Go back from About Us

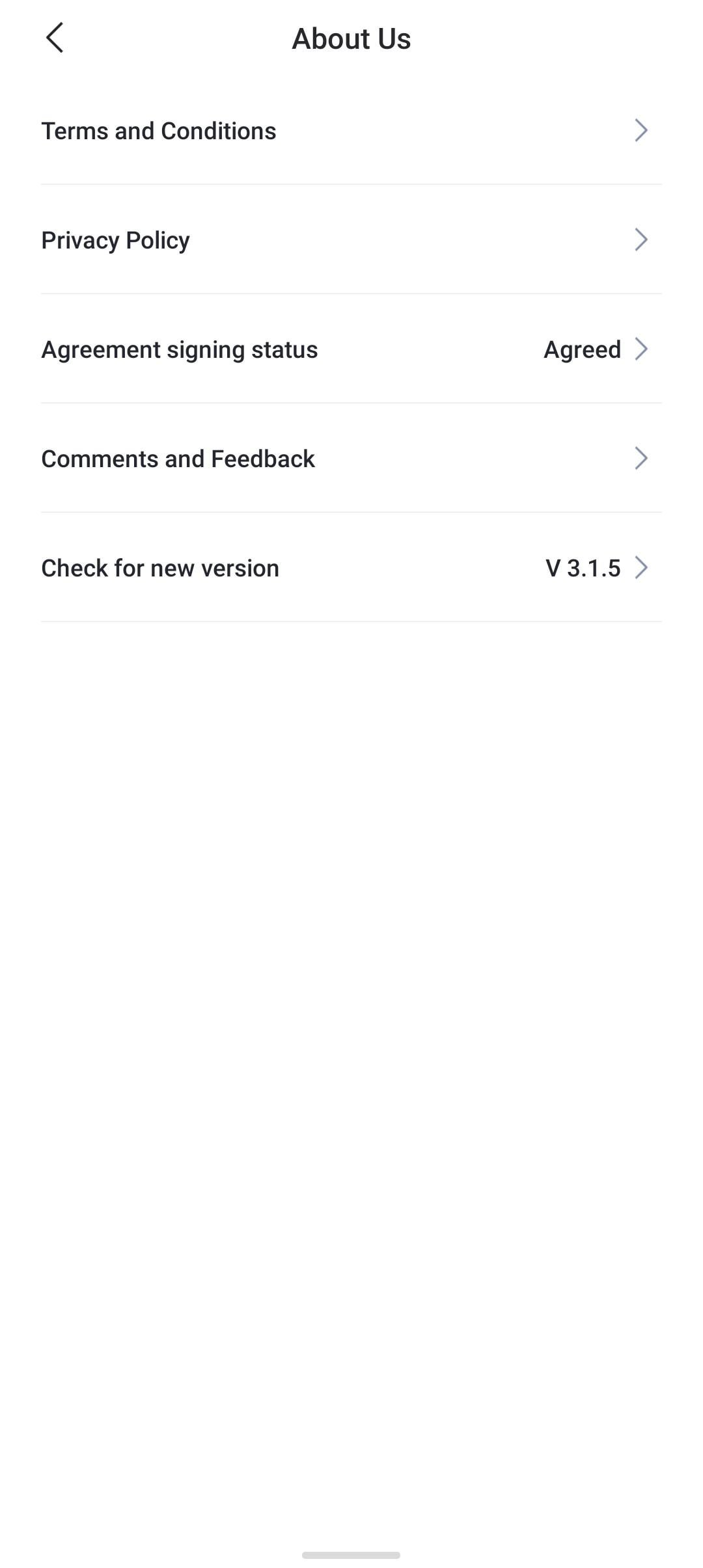[x=55, y=38]
